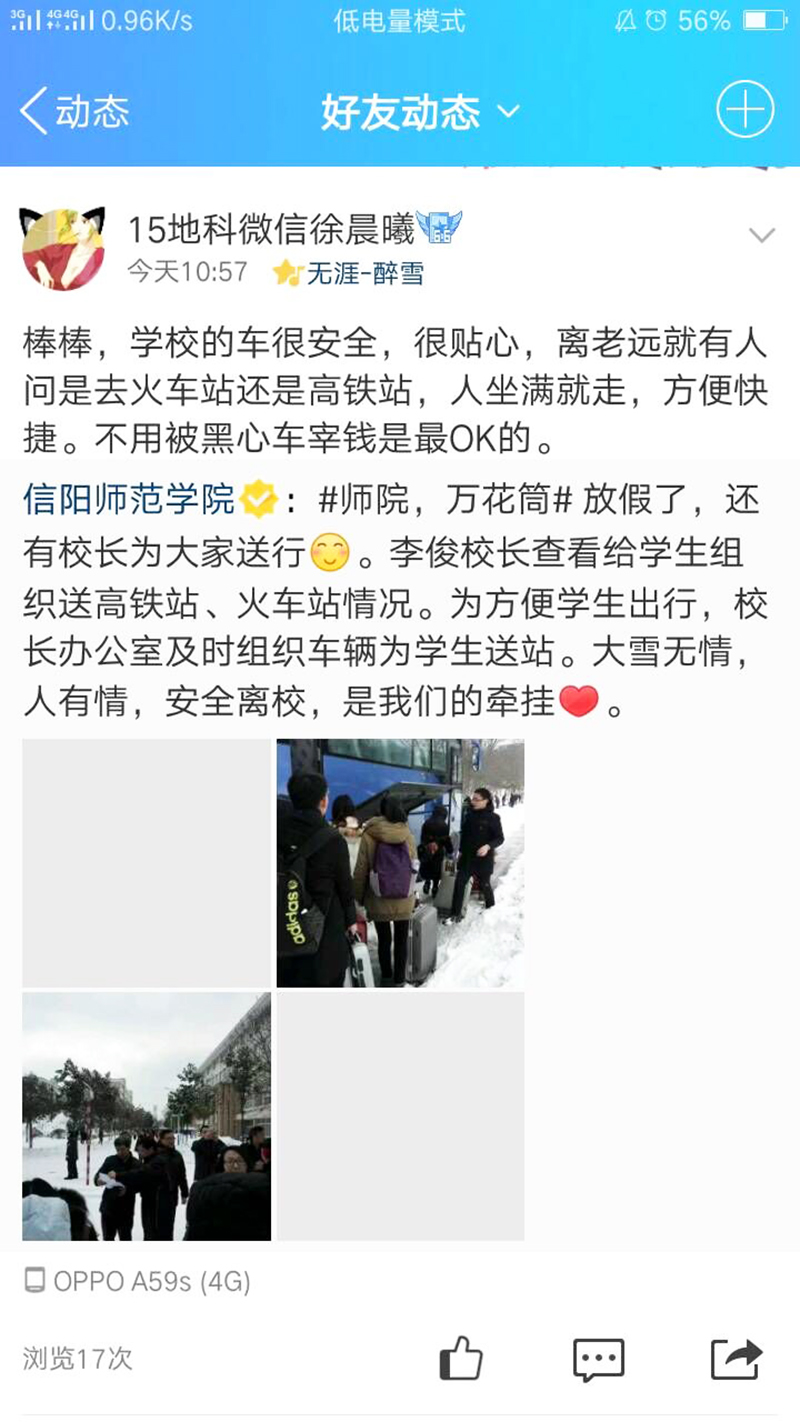800x1422 pixels.
Task: Go back to 动态
Action: point(73,111)
